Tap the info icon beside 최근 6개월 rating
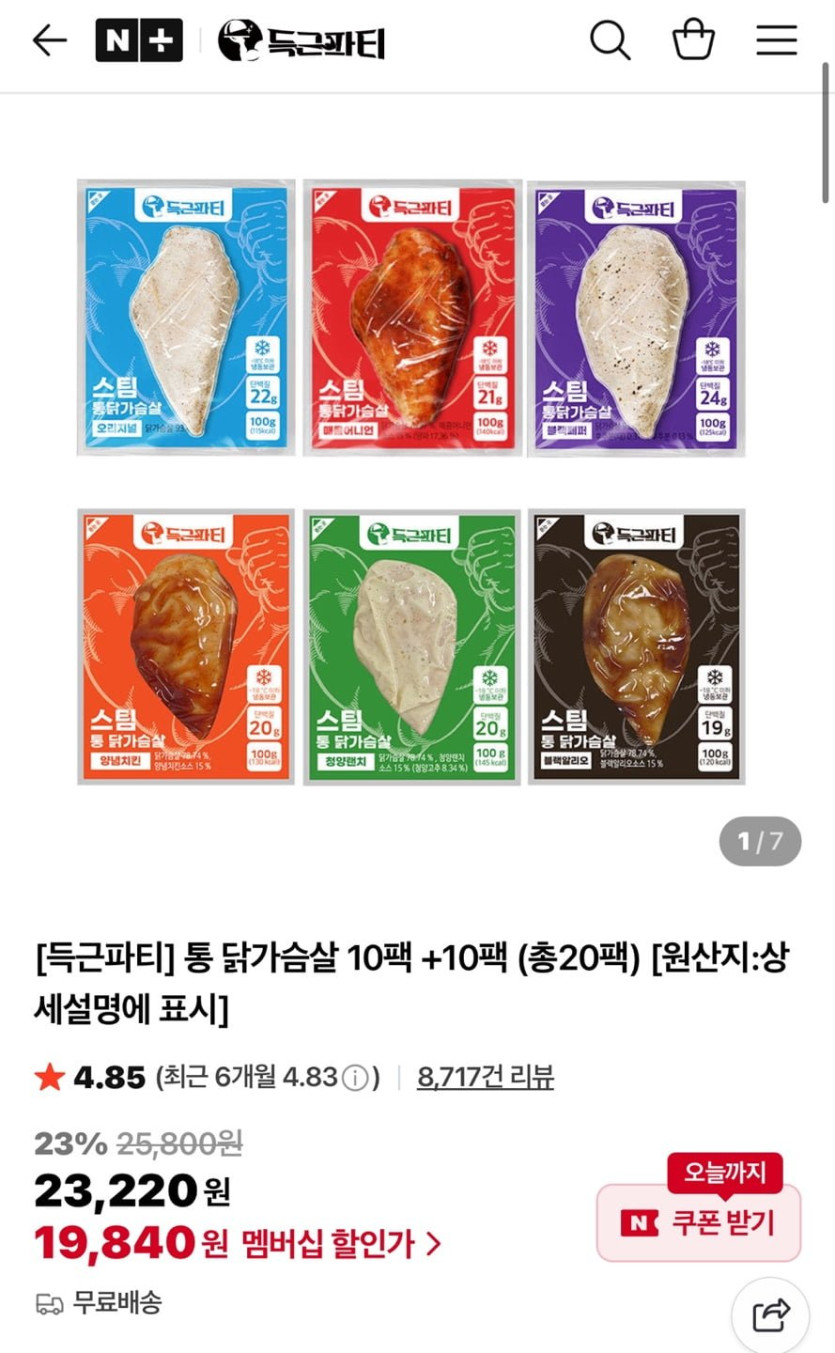Image resolution: width=835 pixels, height=1353 pixels. click(x=354, y=1078)
